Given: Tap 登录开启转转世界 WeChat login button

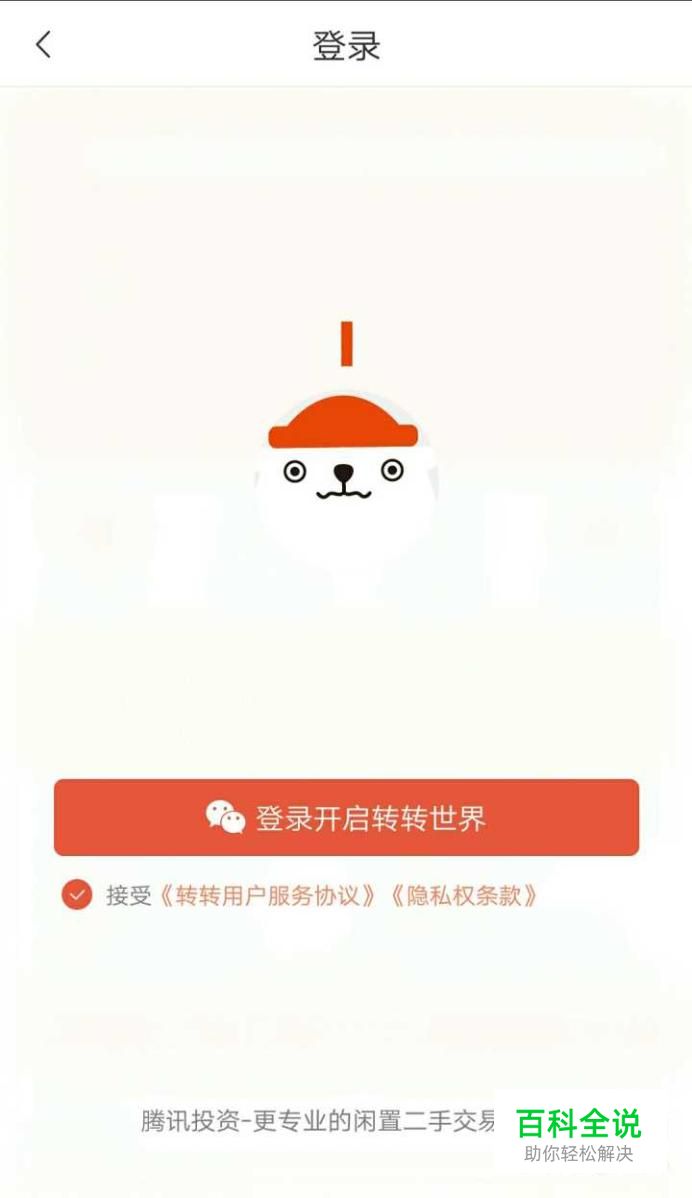Looking at the screenshot, I should (346, 818).
